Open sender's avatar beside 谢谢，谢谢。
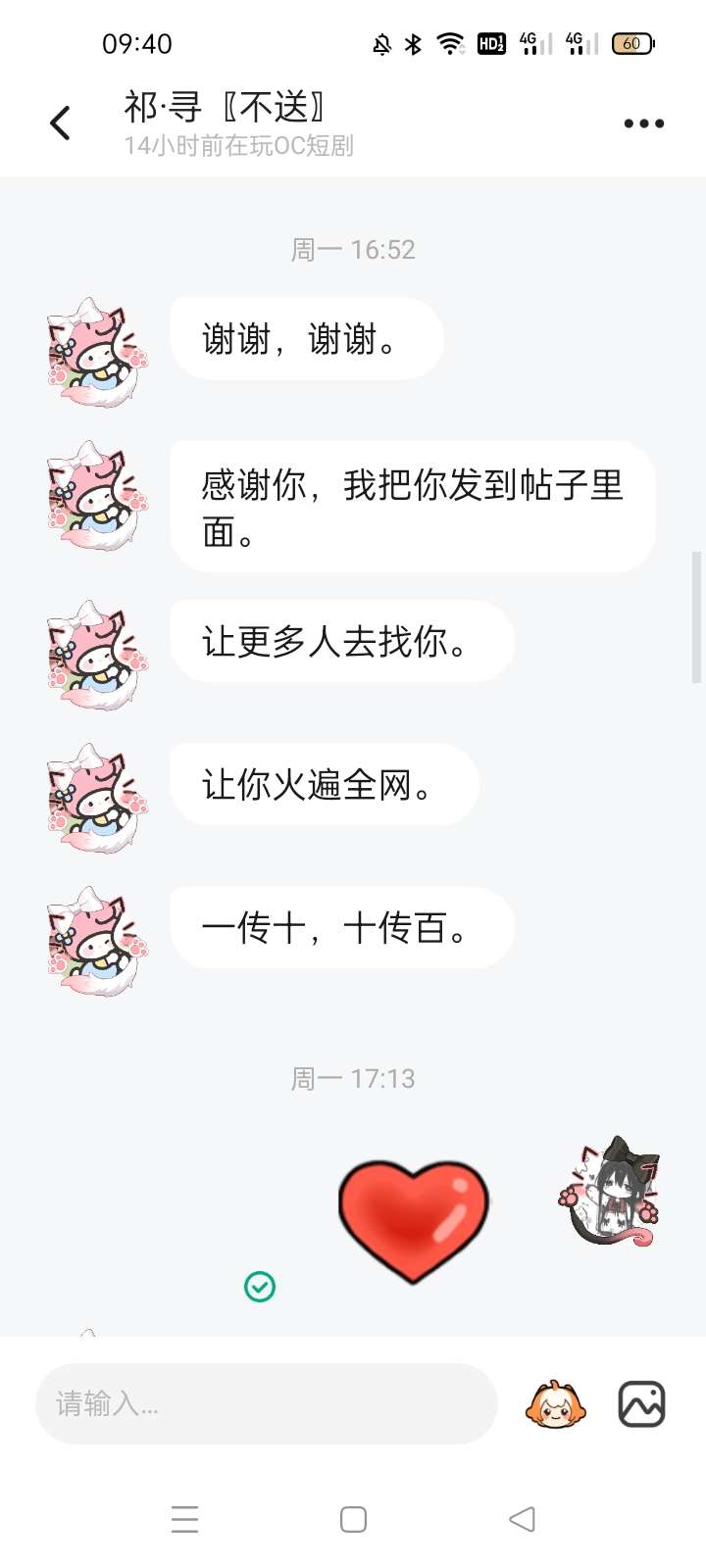This screenshot has width=706, height=1568. click(96, 353)
